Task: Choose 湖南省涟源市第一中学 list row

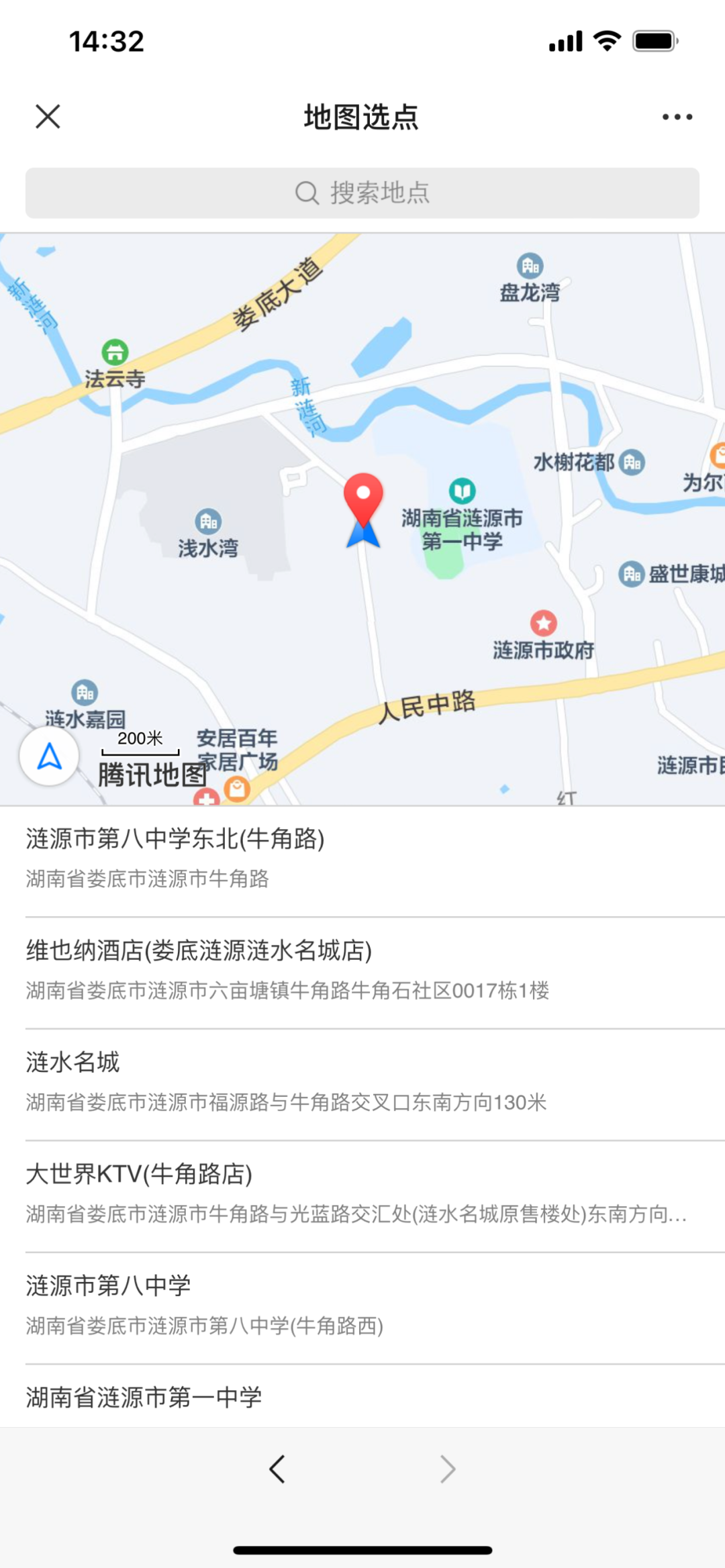Action: pyautogui.click(x=362, y=1398)
